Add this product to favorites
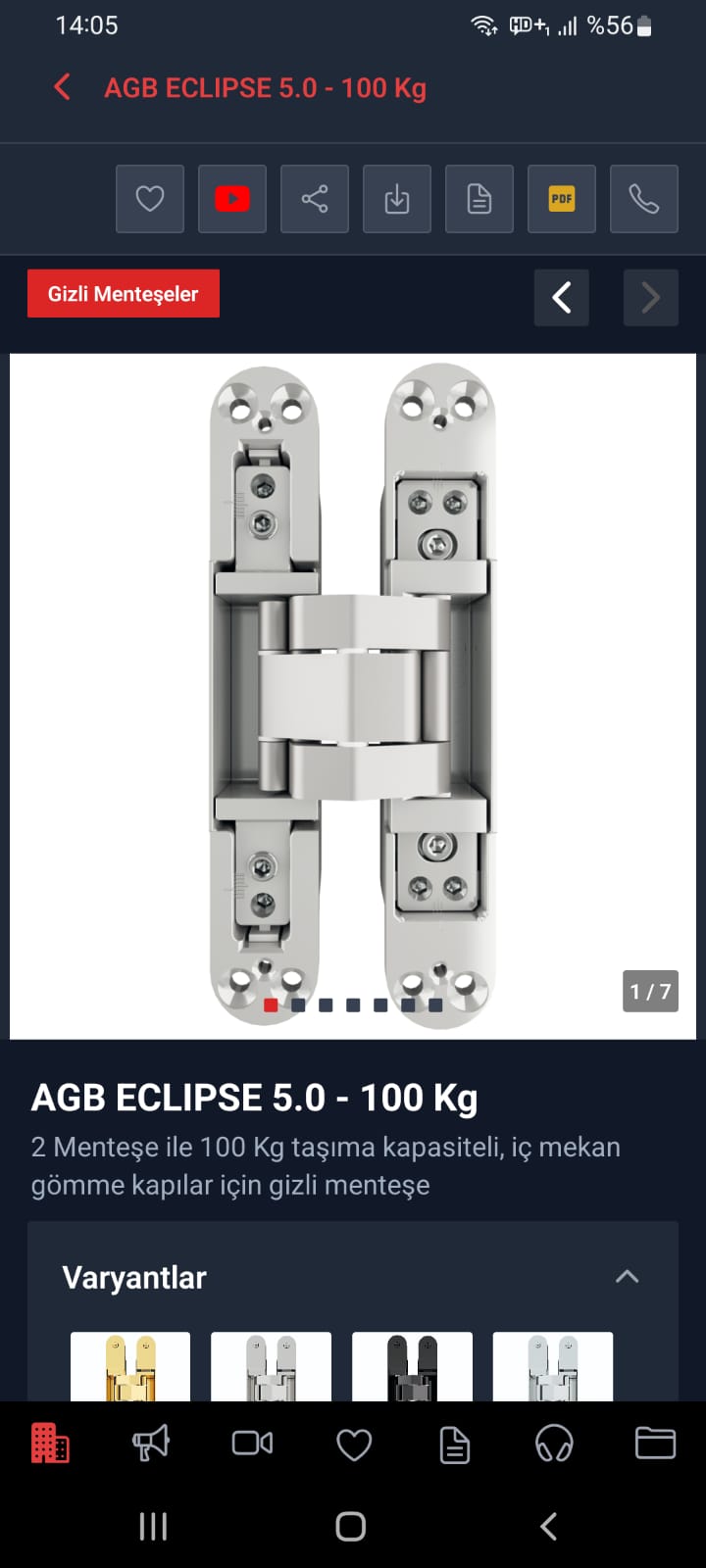 tap(150, 199)
